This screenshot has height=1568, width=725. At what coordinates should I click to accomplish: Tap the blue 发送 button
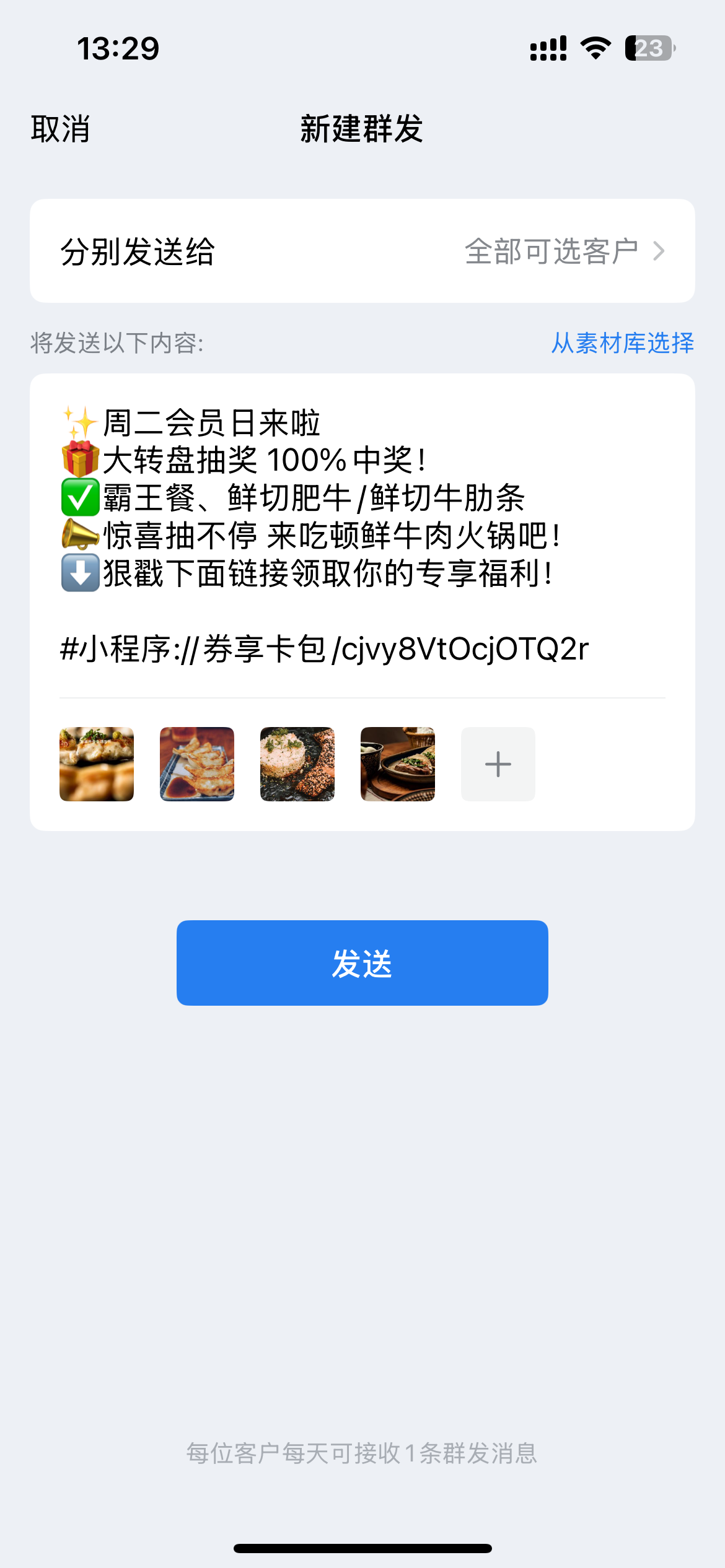(362, 962)
